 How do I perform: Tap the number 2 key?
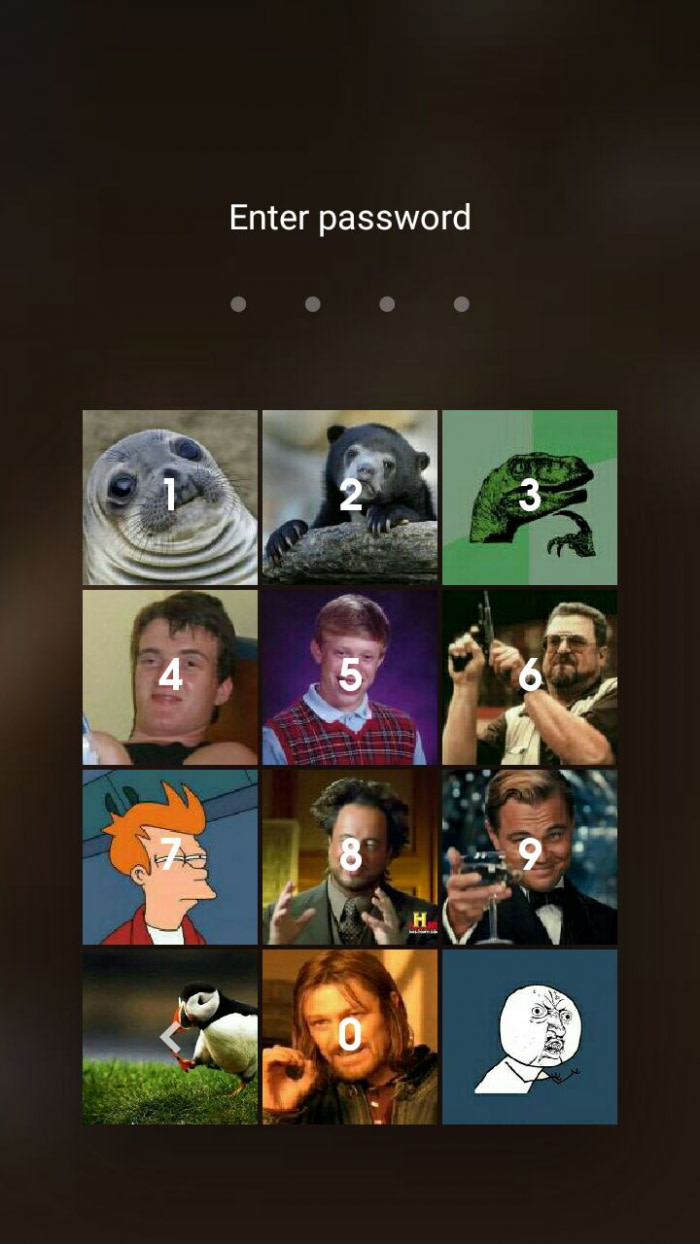350,497
